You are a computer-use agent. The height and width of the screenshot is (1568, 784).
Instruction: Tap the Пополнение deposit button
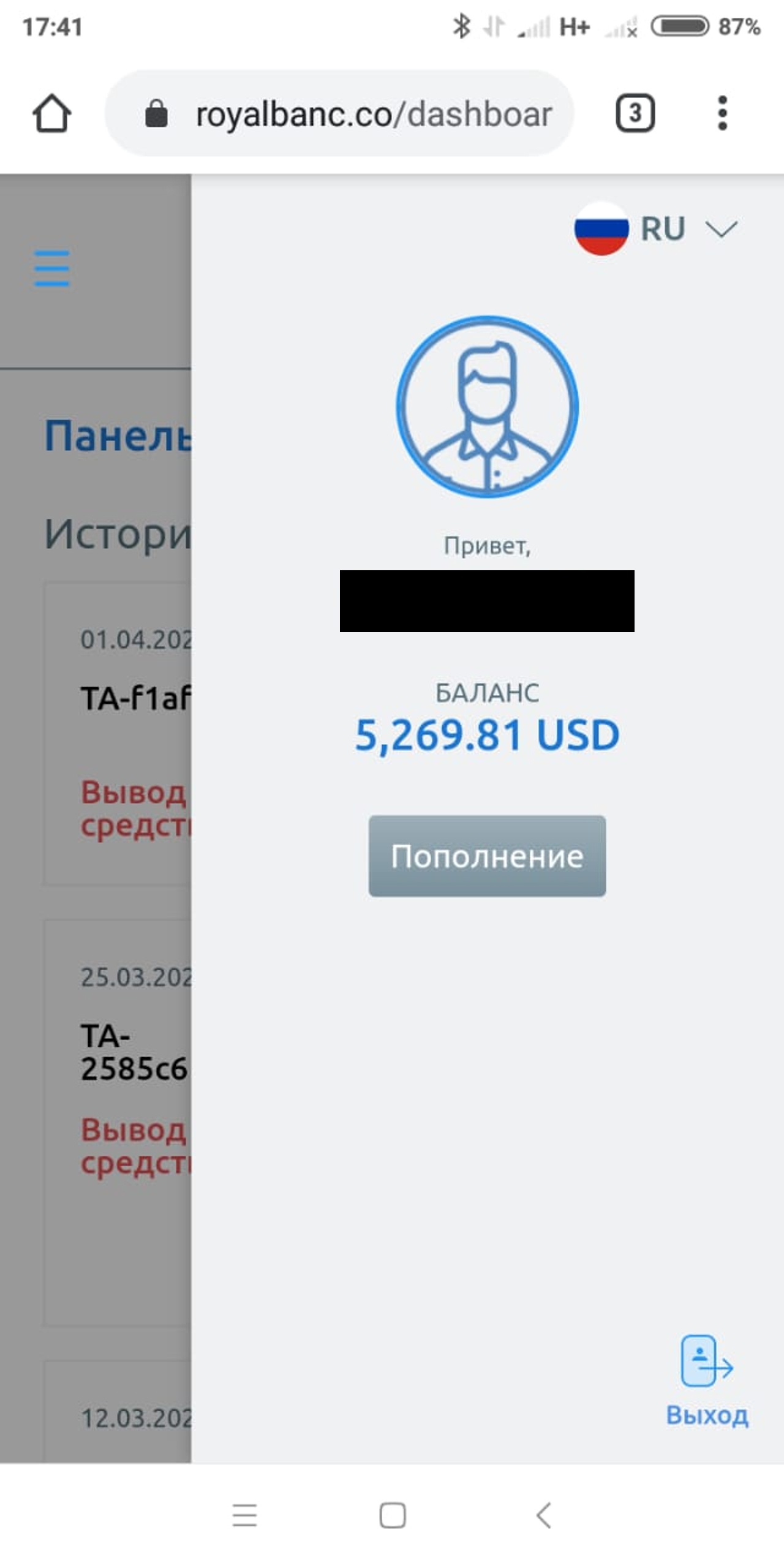point(487,856)
